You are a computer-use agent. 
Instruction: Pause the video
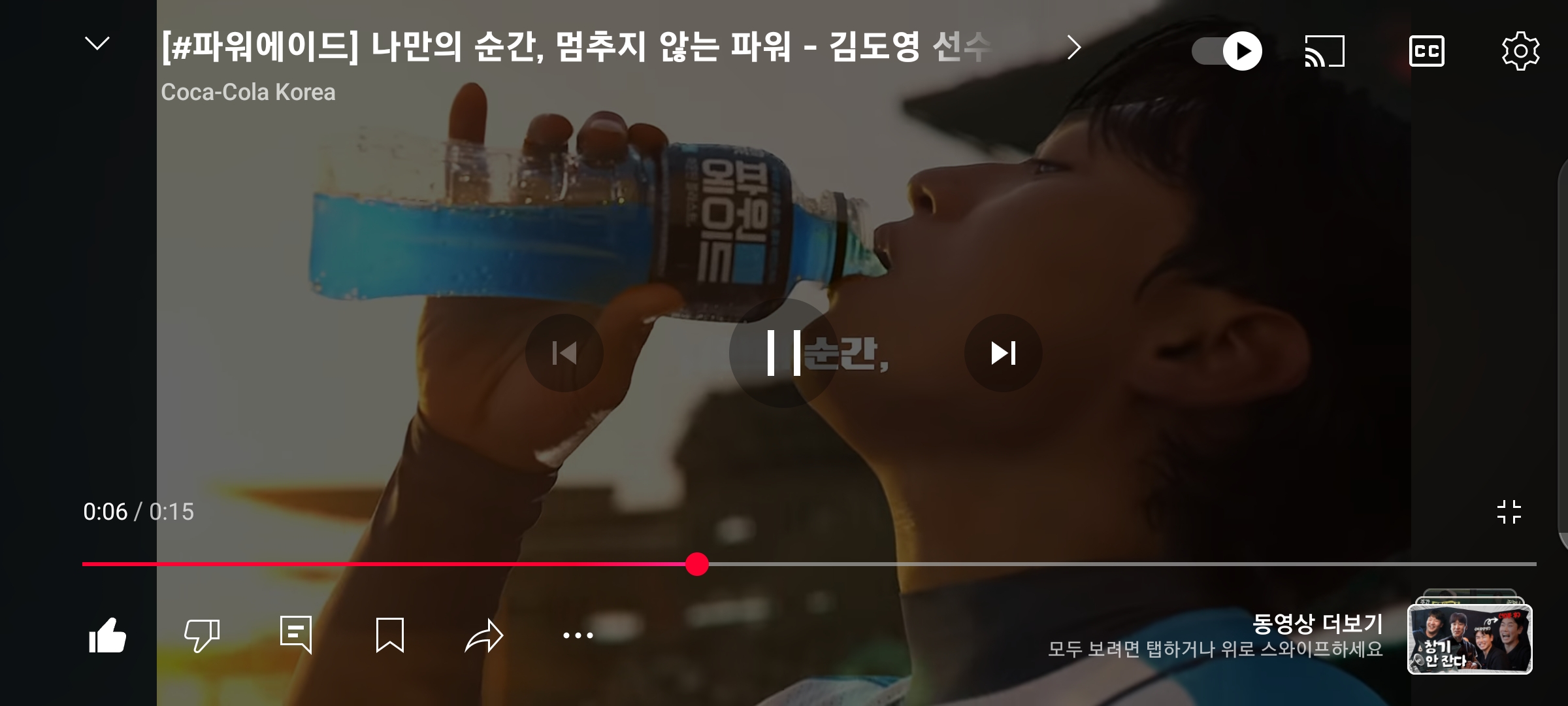pyautogui.click(x=783, y=353)
